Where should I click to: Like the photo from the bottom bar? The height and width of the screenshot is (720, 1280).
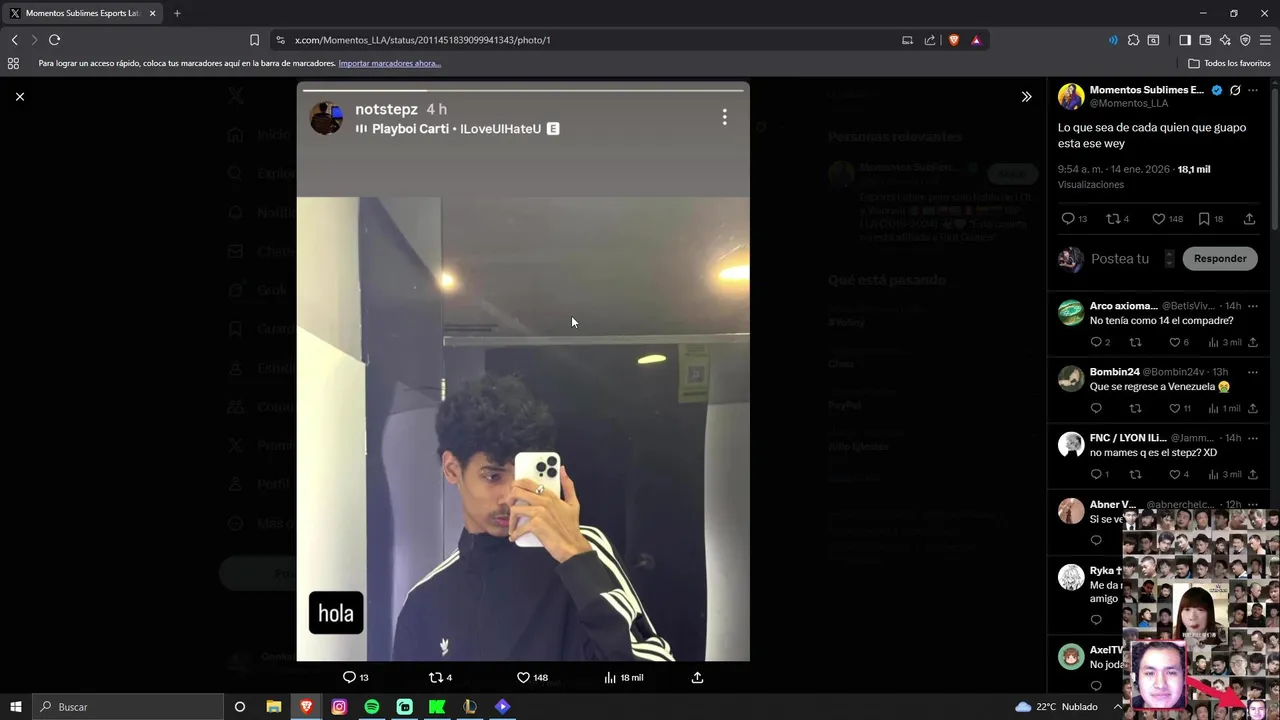pyautogui.click(x=523, y=678)
